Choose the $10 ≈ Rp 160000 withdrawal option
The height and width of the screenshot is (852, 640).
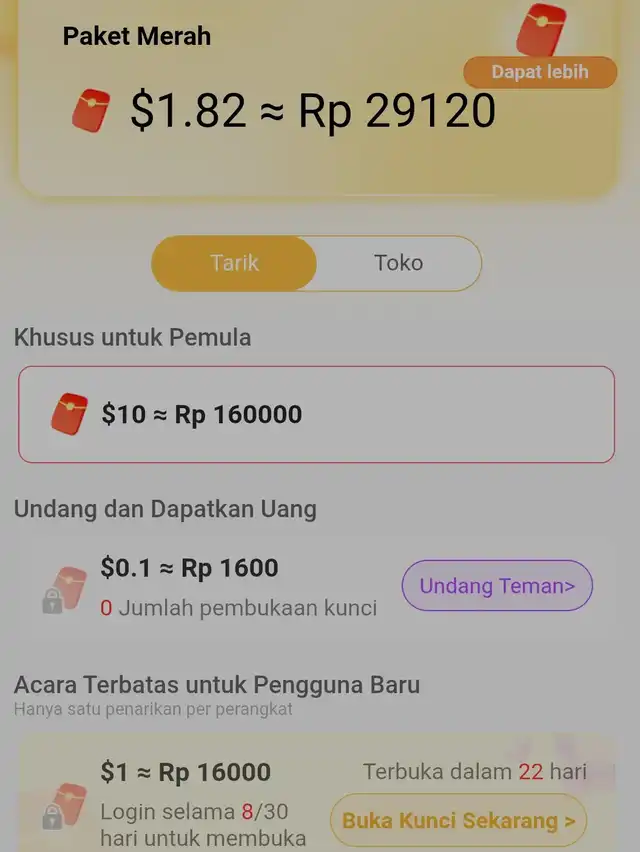pyautogui.click(x=316, y=415)
